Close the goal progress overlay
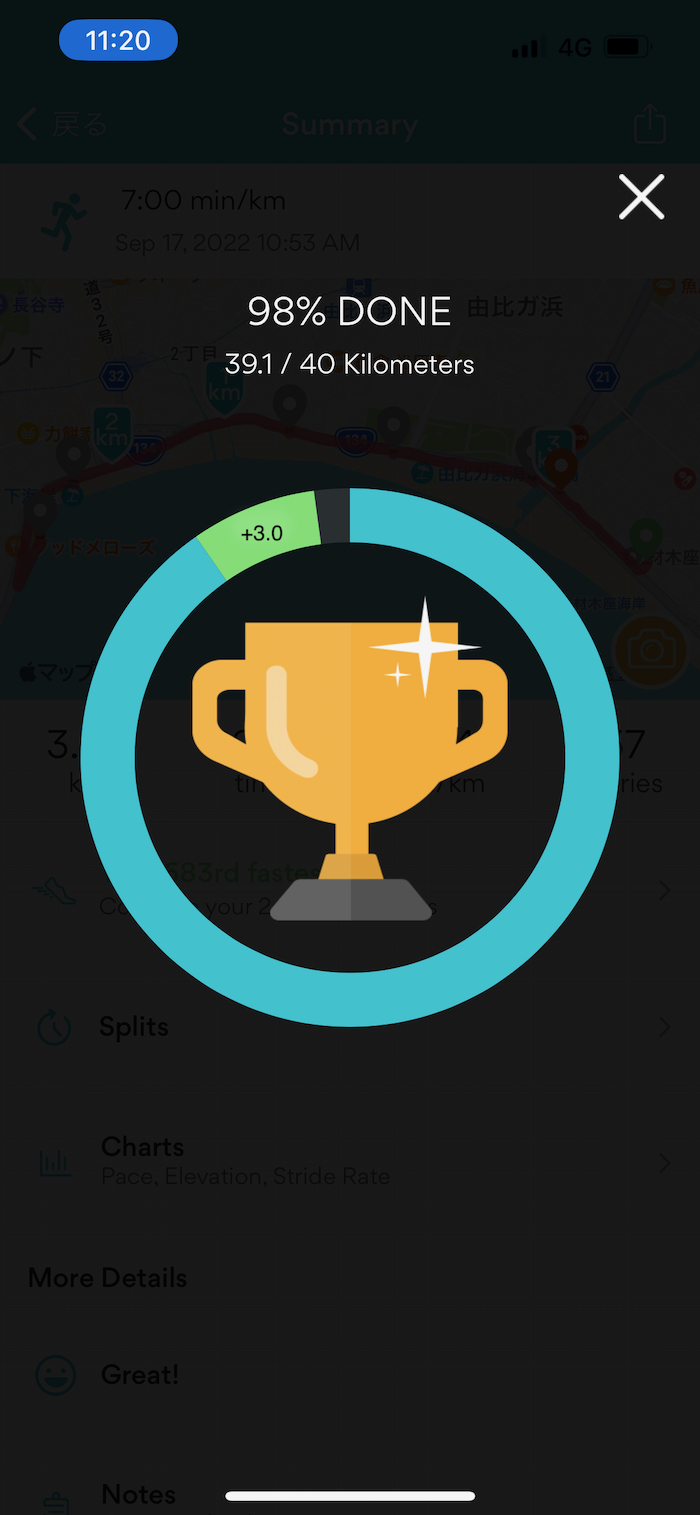The image size is (700, 1515). [641, 197]
